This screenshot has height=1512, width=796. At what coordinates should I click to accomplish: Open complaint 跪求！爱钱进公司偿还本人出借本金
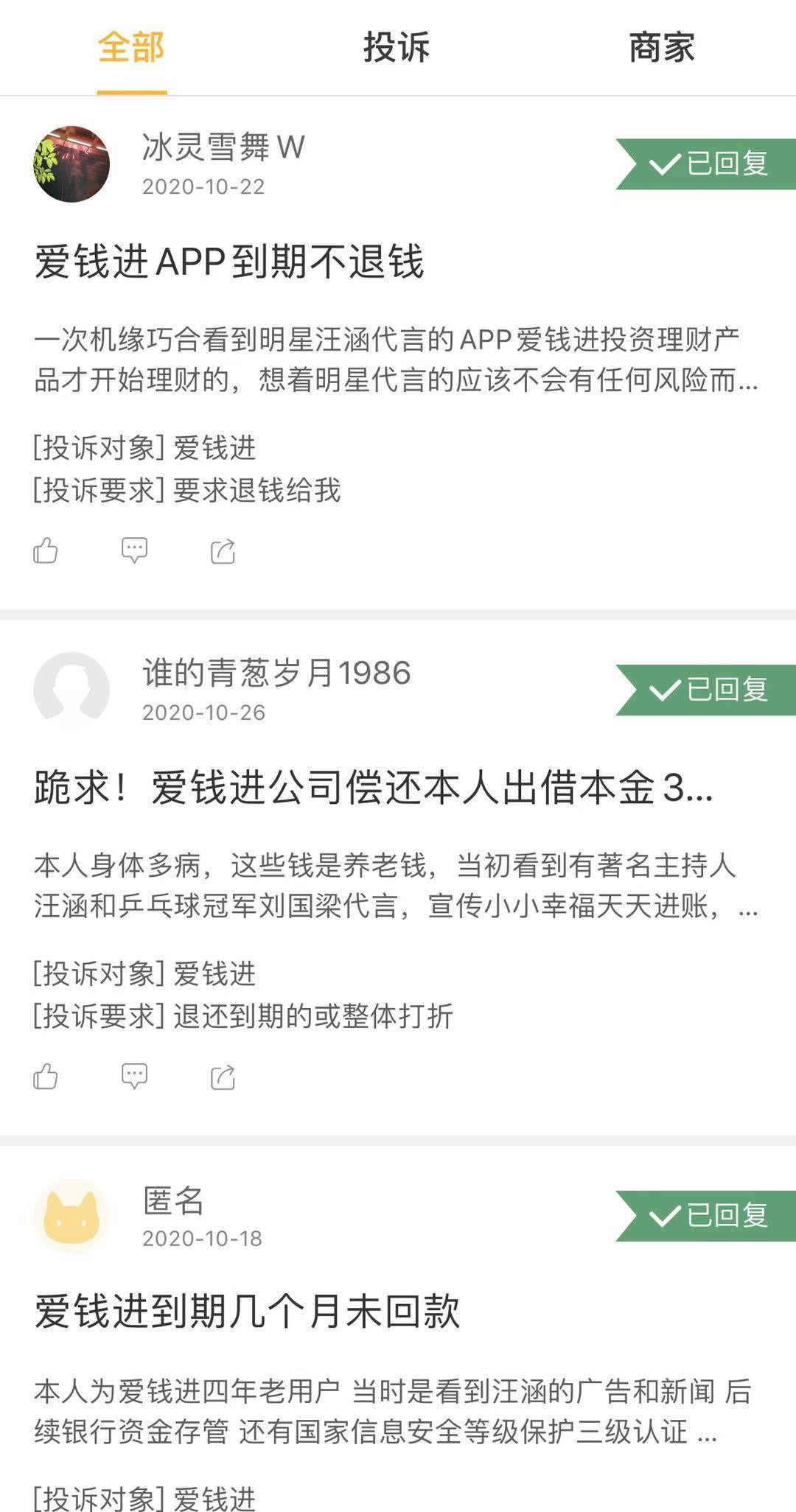point(373,788)
